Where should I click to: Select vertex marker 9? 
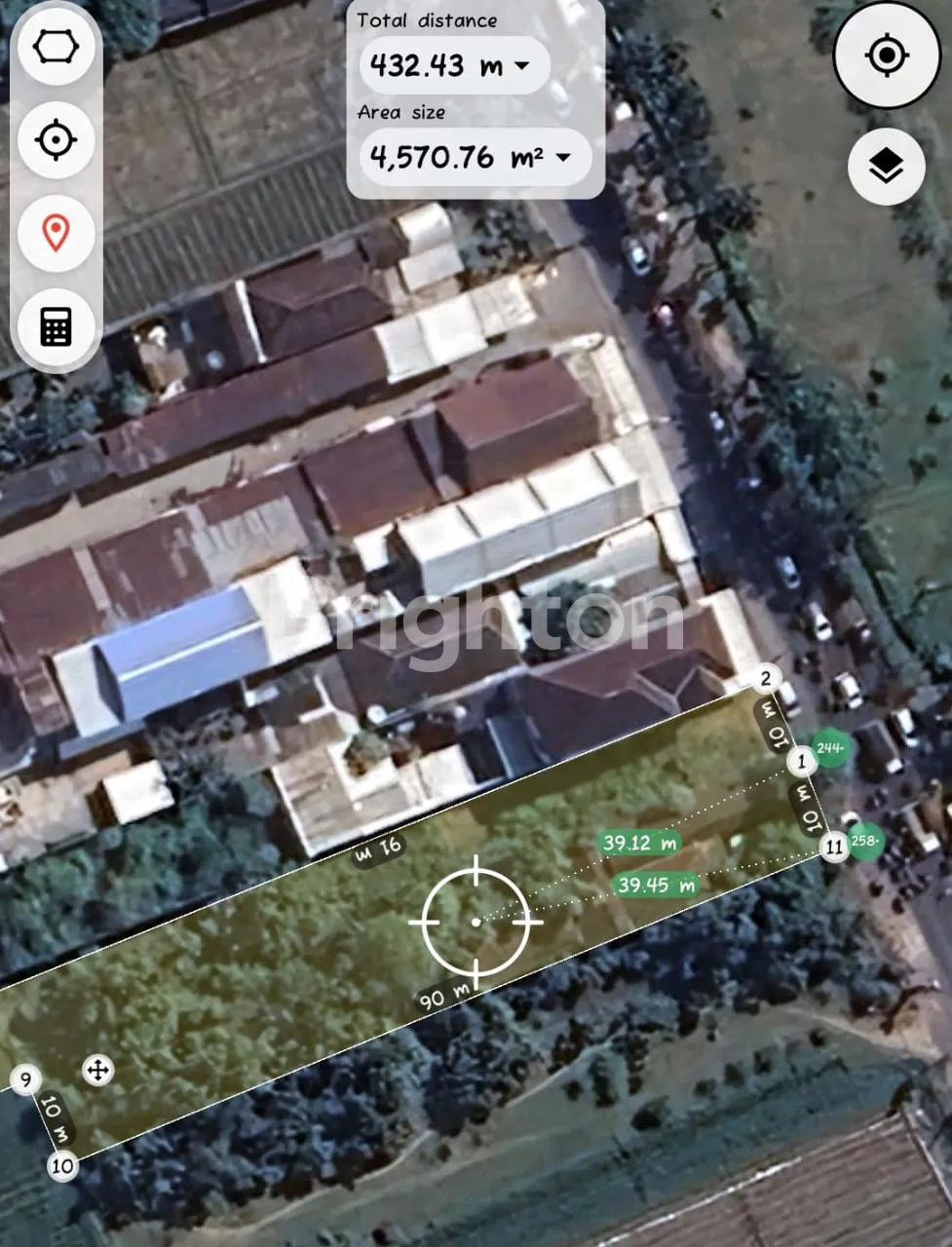coord(25,1078)
